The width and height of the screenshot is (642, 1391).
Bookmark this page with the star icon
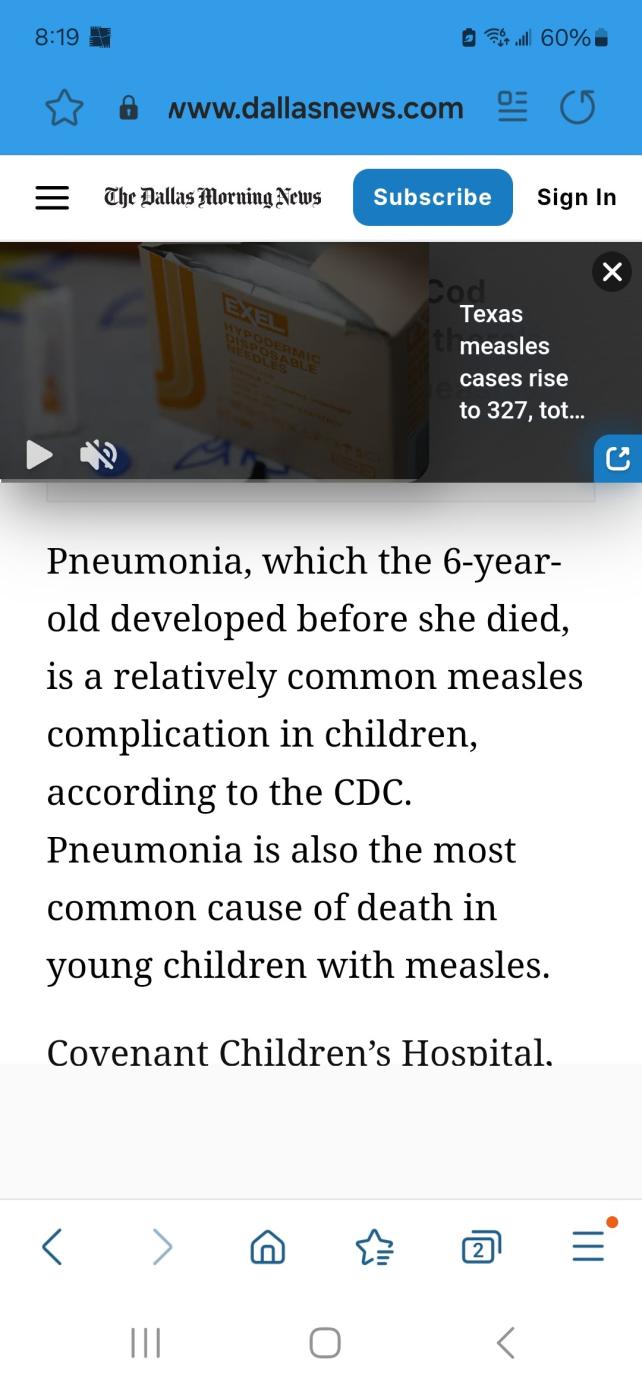point(64,108)
